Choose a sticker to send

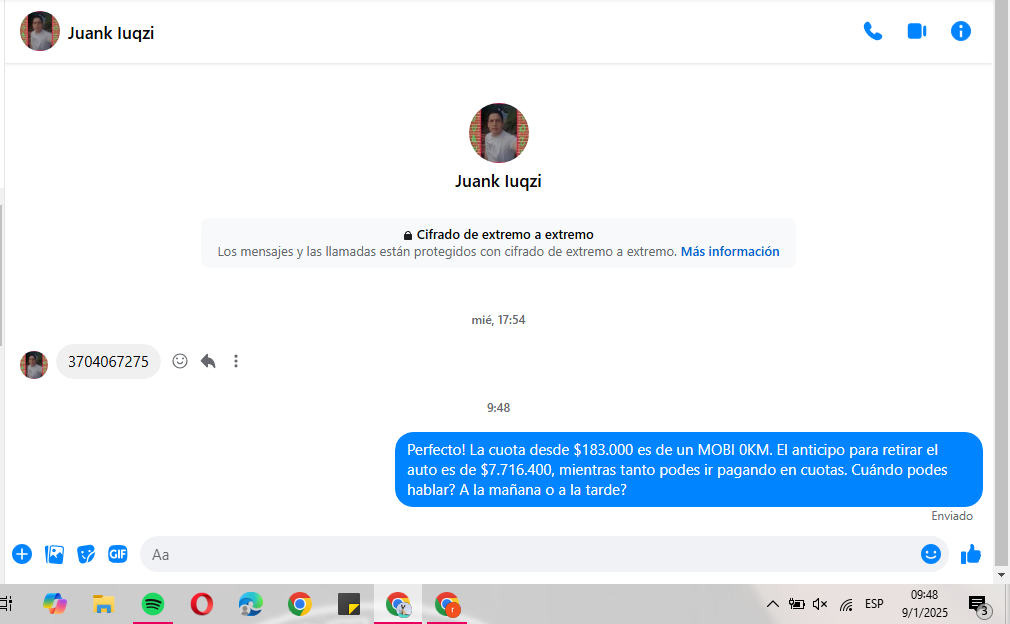point(86,554)
